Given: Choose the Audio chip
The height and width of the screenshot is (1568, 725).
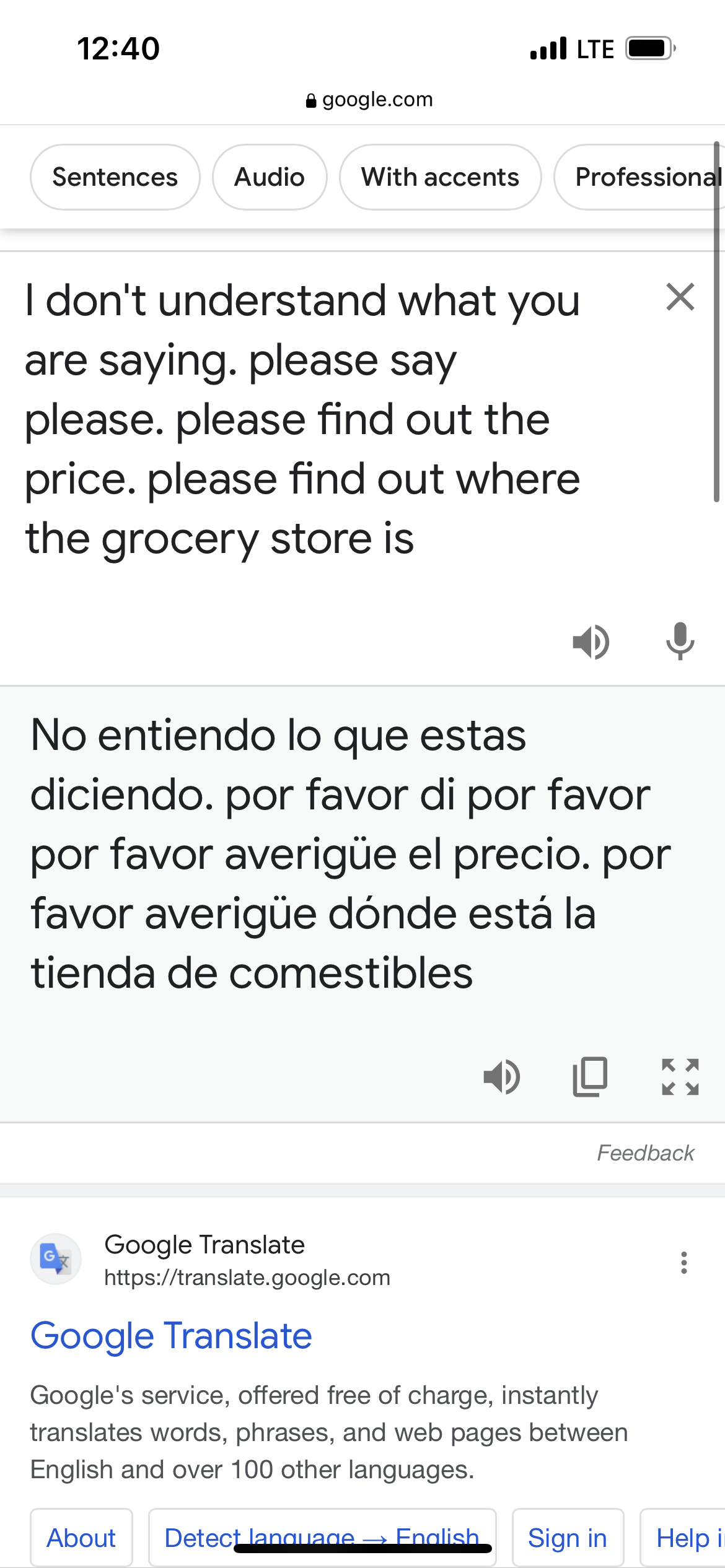Looking at the screenshot, I should pyautogui.click(x=270, y=177).
